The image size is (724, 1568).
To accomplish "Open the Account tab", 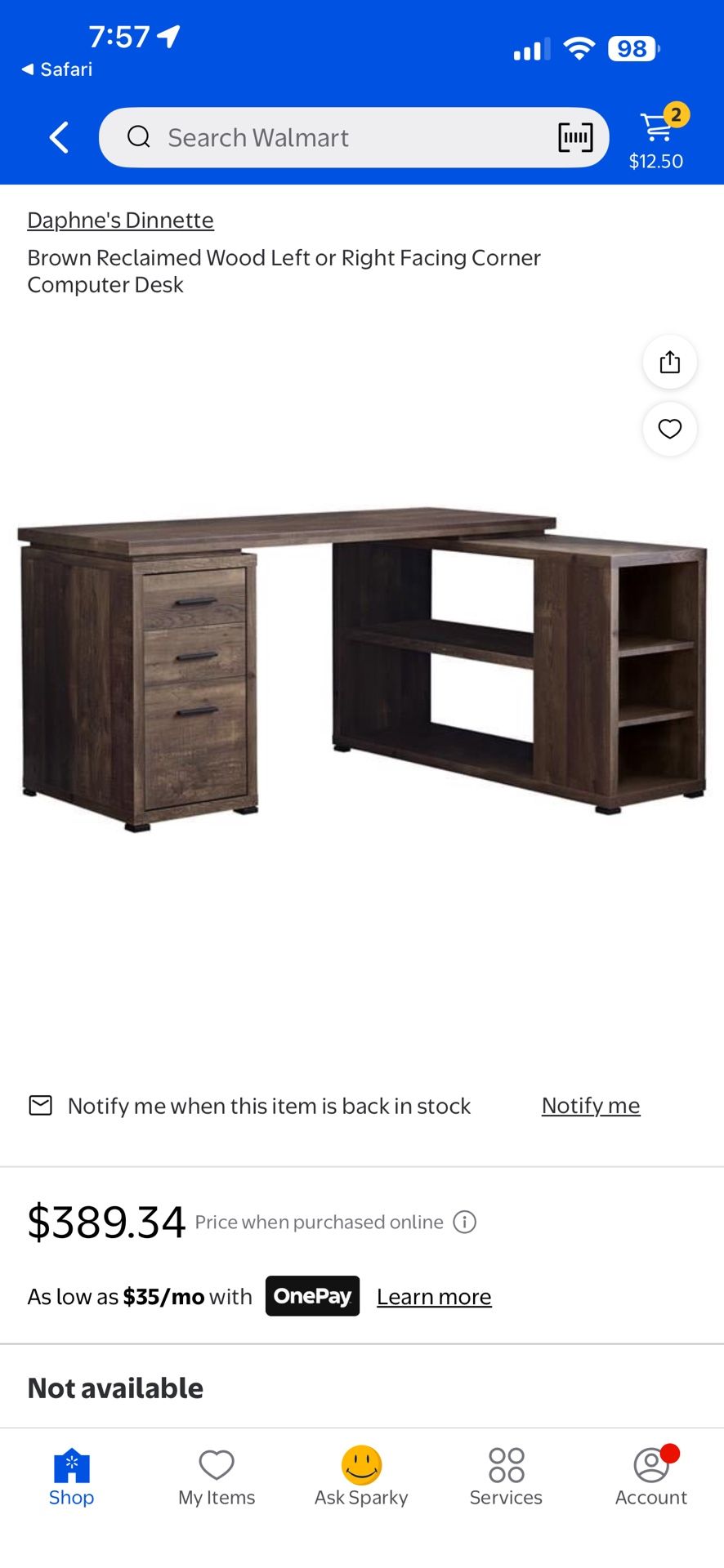I will (x=651, y=1478).
